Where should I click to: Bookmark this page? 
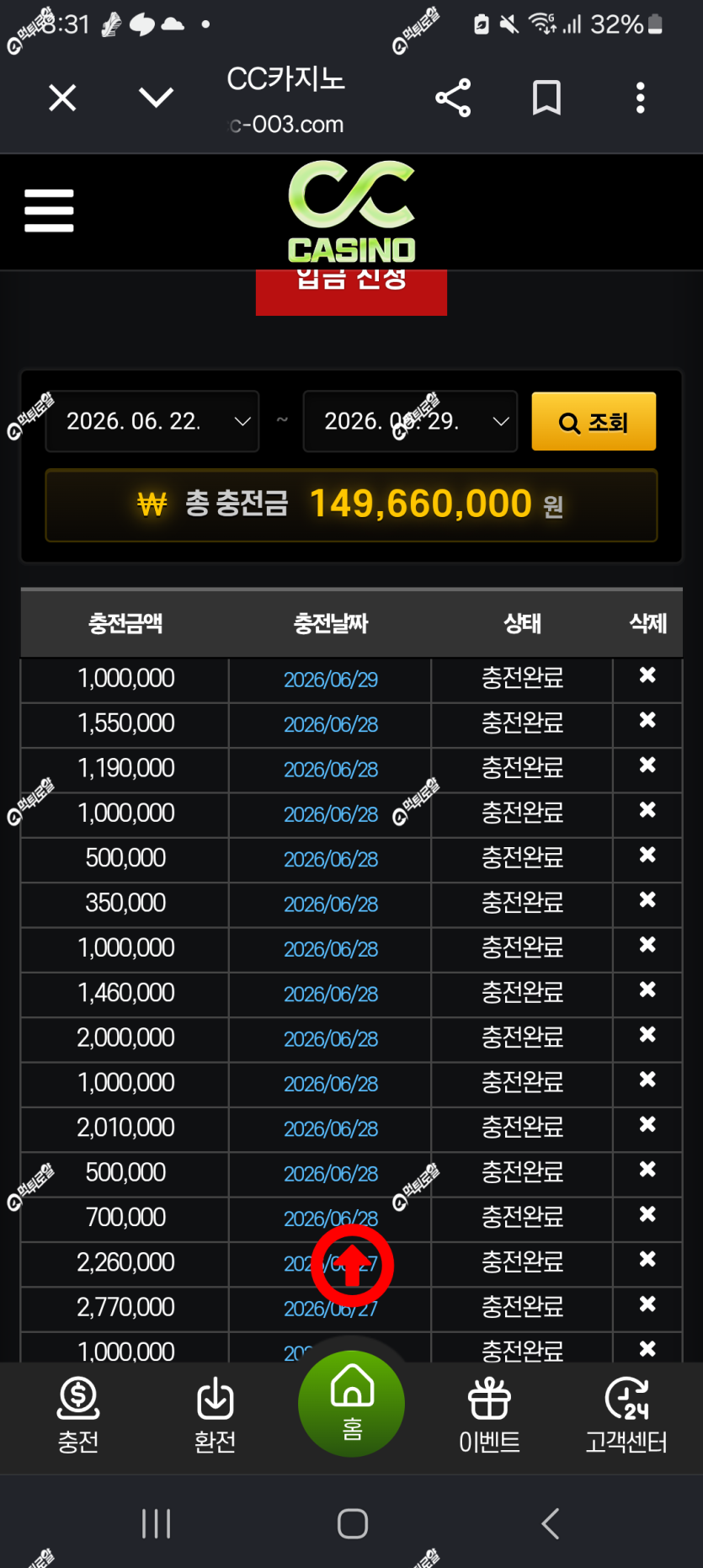tap(546, 98)
